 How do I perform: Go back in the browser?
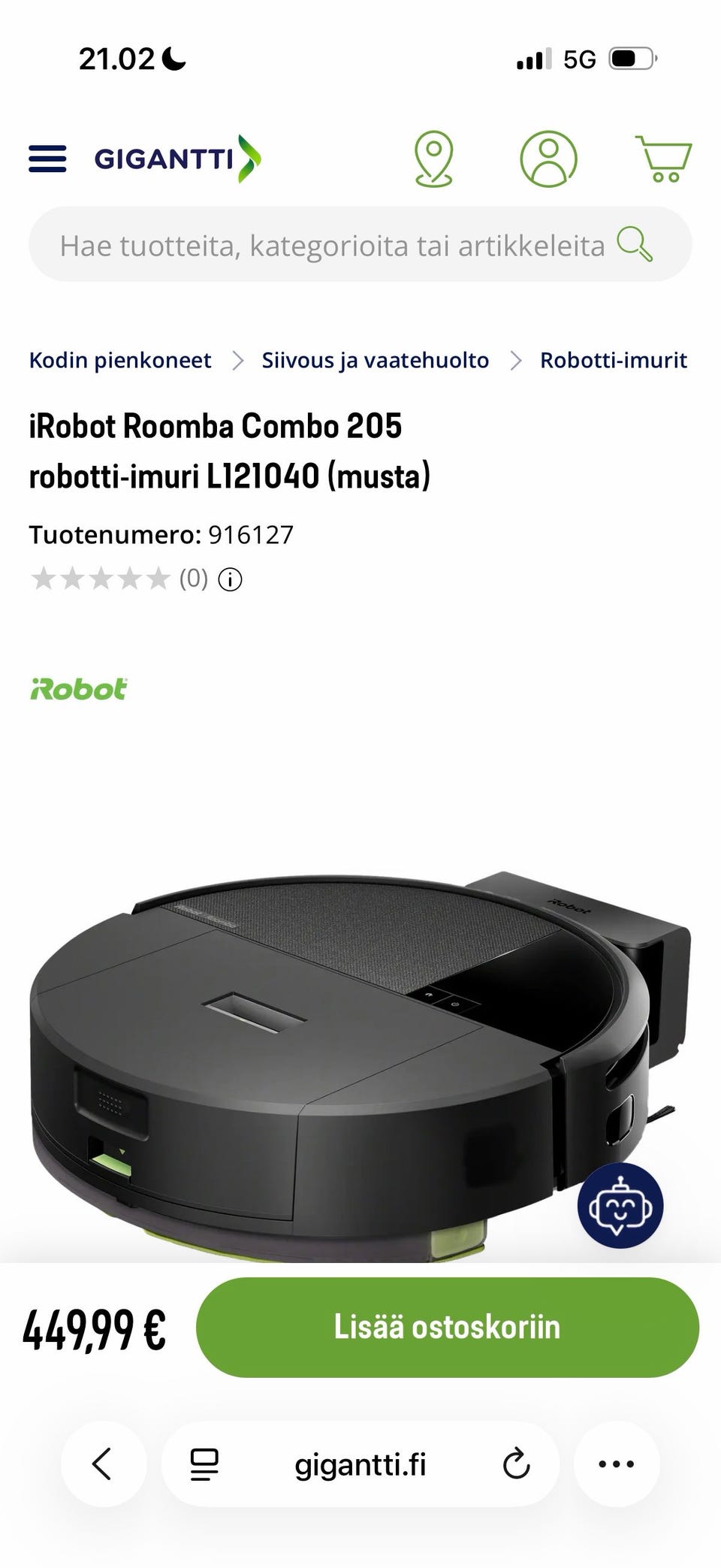click(x=103, y=1464)
